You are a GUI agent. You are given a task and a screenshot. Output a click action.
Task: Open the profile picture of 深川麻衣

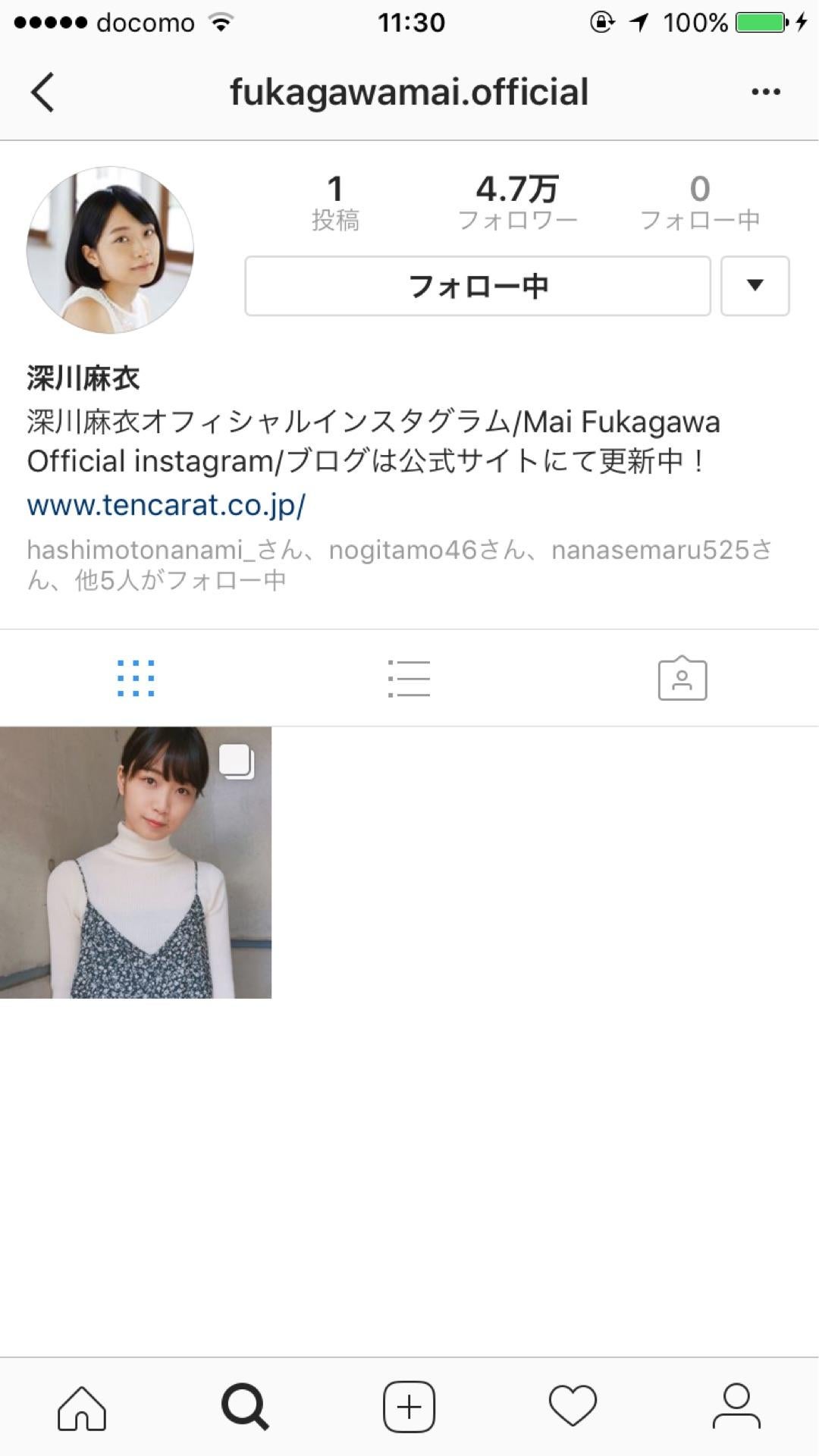[x=110, y=249]
